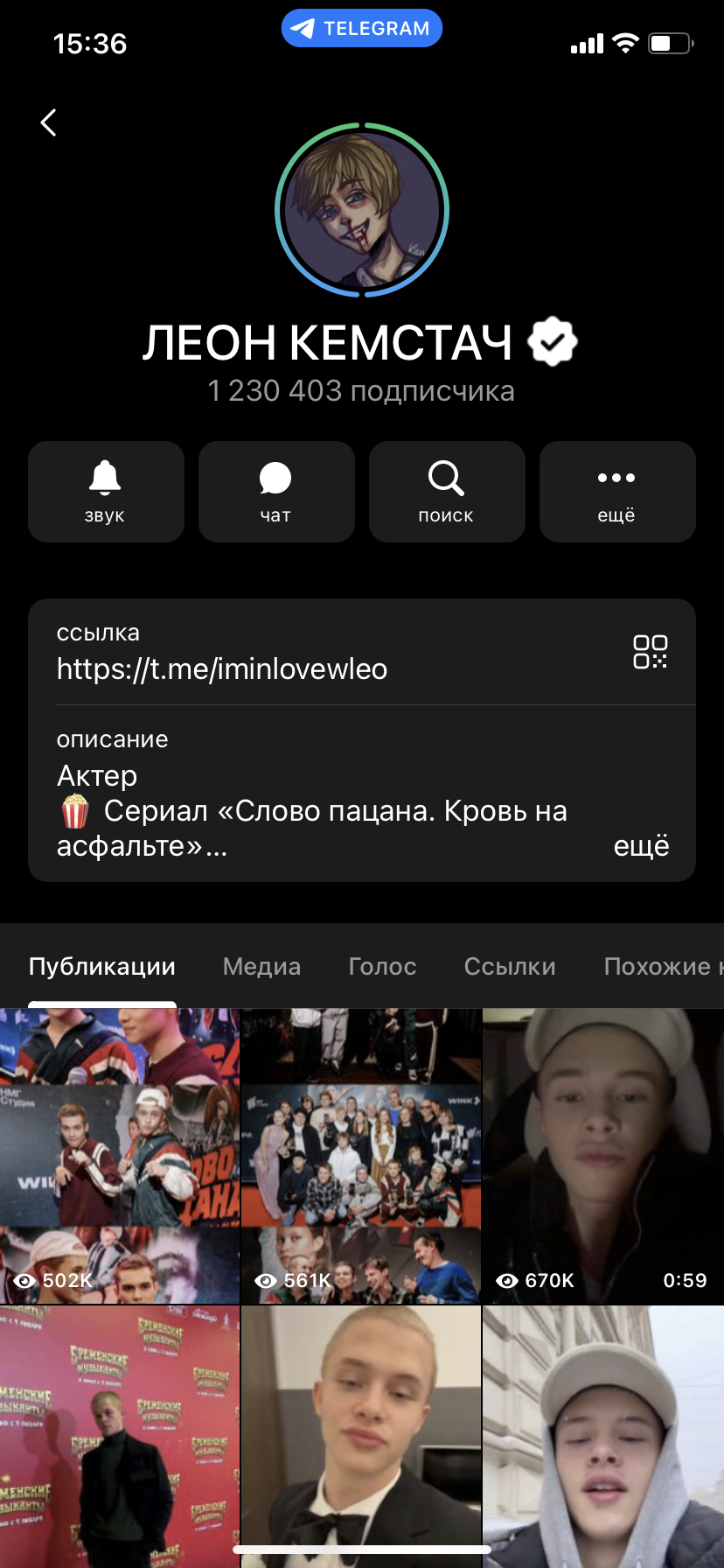Screen dimensions: 724x1568
Task: Open the post with 502K views
Action: click(120, 1155)
